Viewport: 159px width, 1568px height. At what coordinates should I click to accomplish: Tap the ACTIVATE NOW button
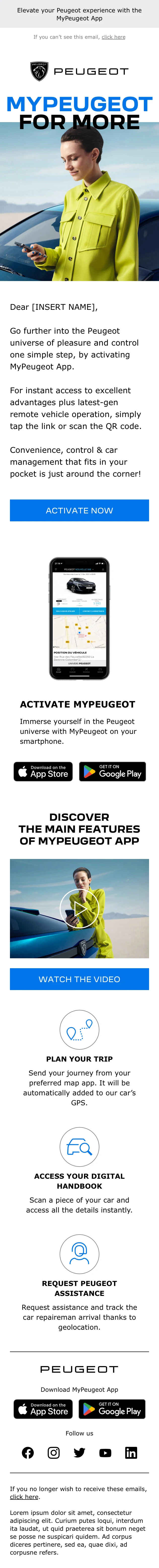point(79,510)
